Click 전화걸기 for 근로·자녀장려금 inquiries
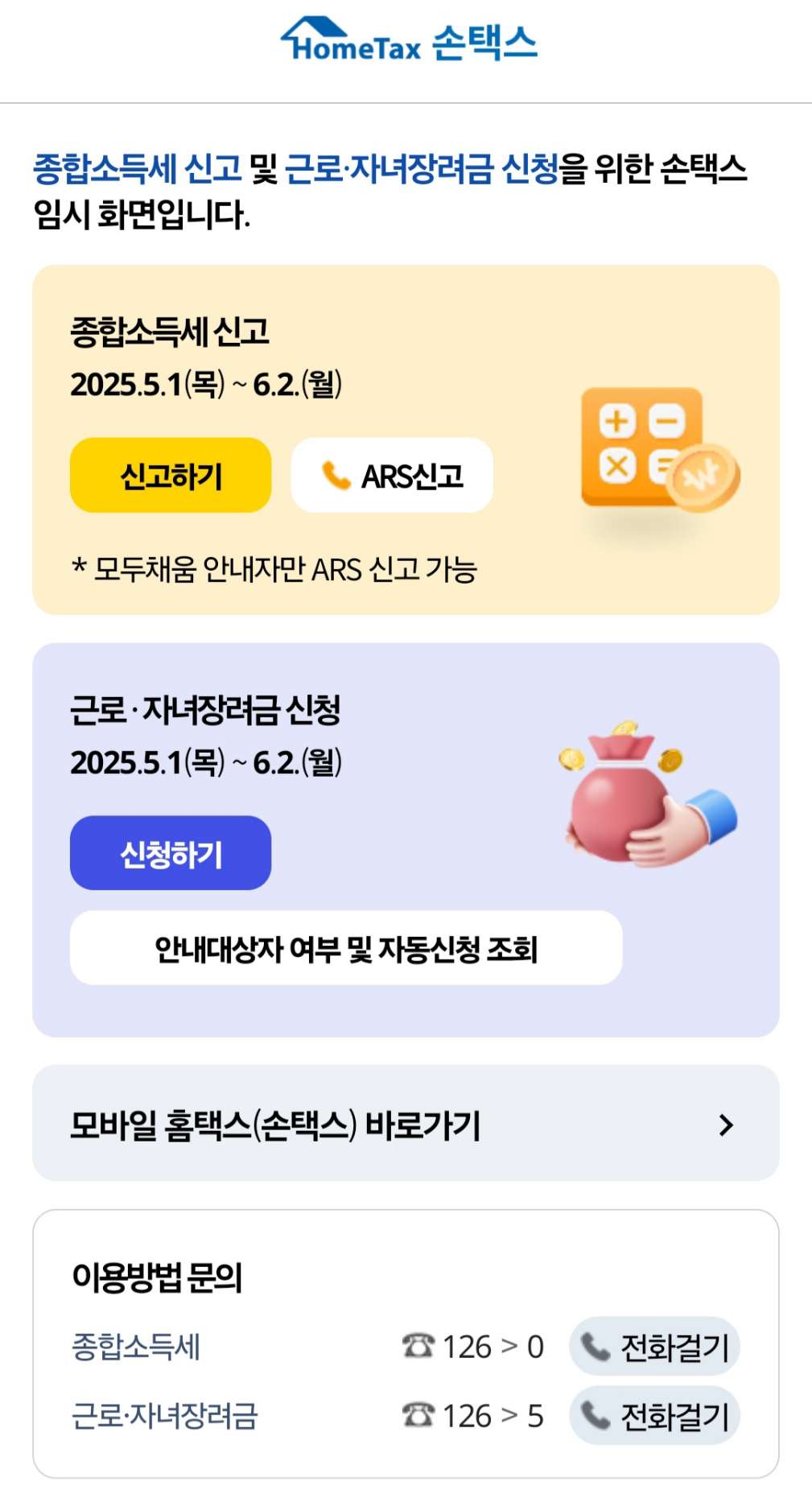Screen dimensions: 812x1494 coord(653,1414)
